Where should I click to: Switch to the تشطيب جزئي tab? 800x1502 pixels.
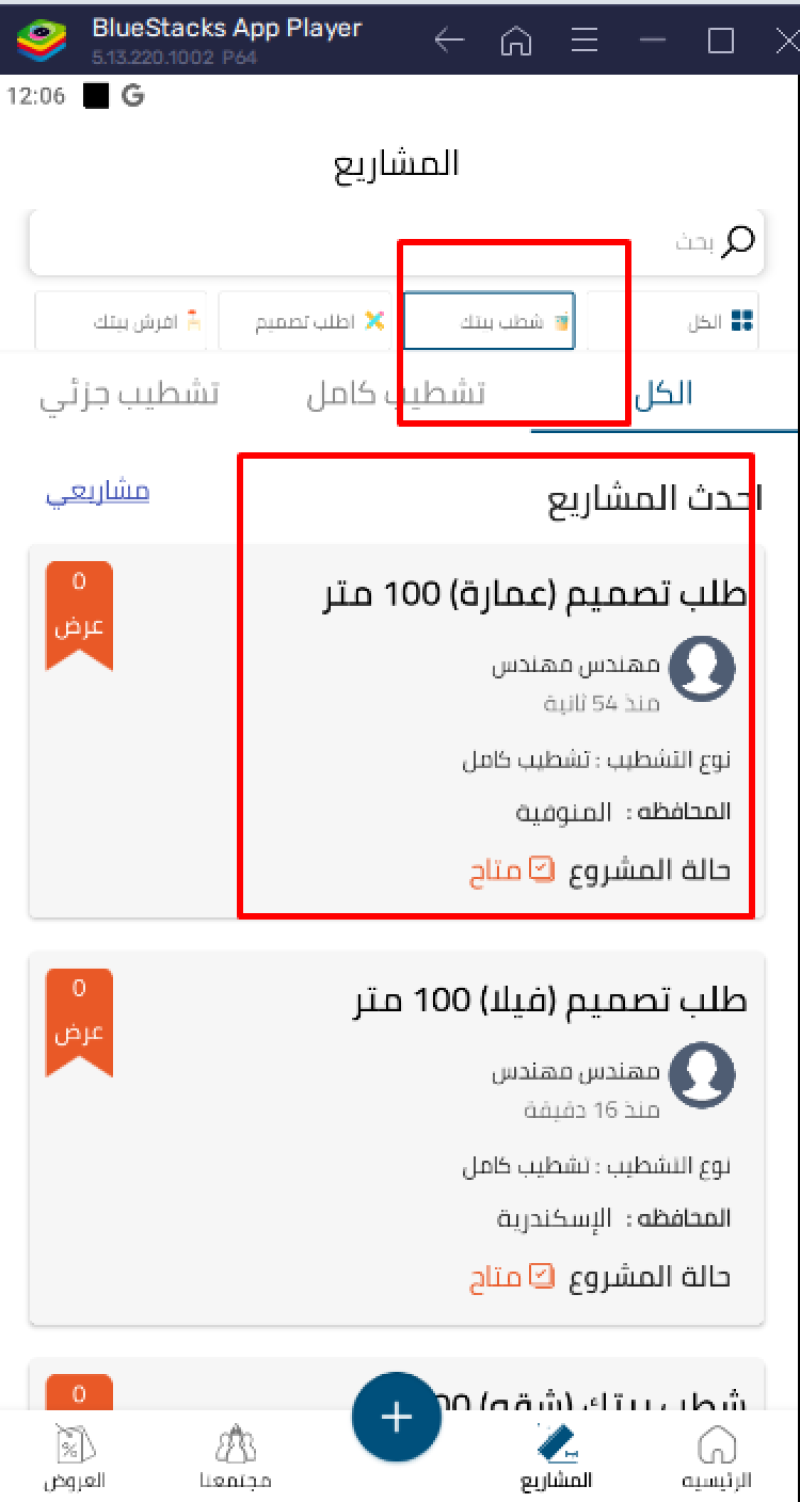pyautogui.click(x=129, y=393)
